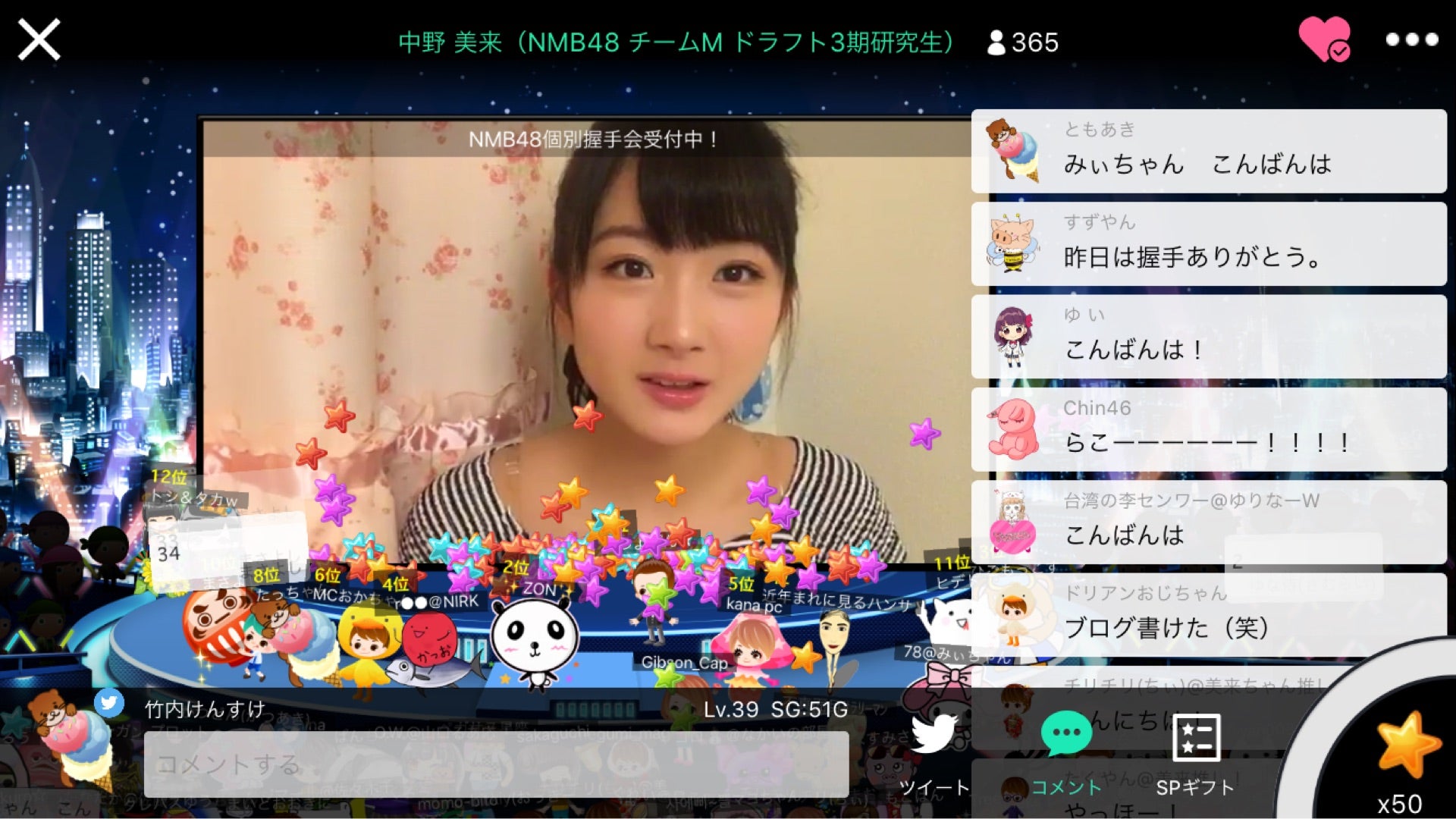Open the SPギフト tab

pos(1195,752)
